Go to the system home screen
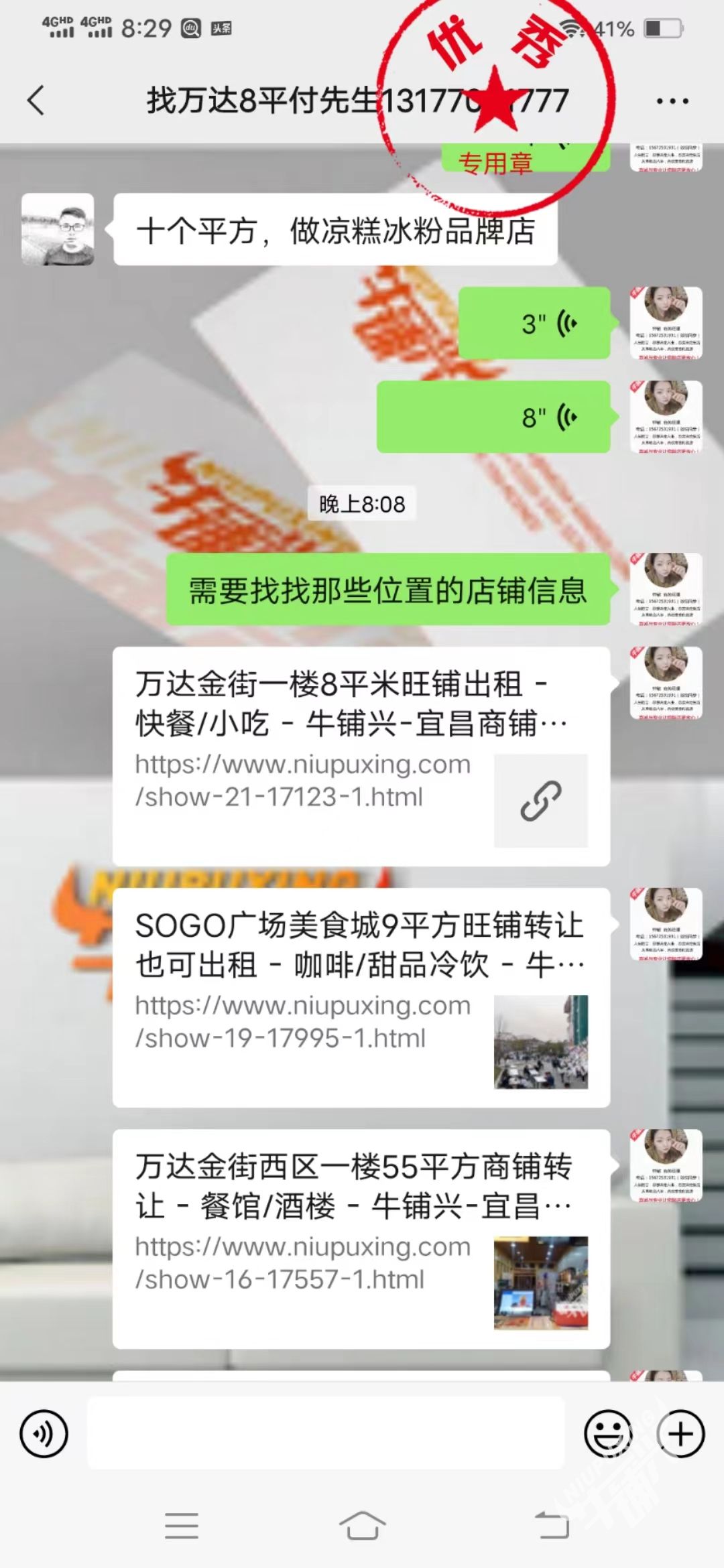This screenshot has height=1568, width=724. 362,1526
